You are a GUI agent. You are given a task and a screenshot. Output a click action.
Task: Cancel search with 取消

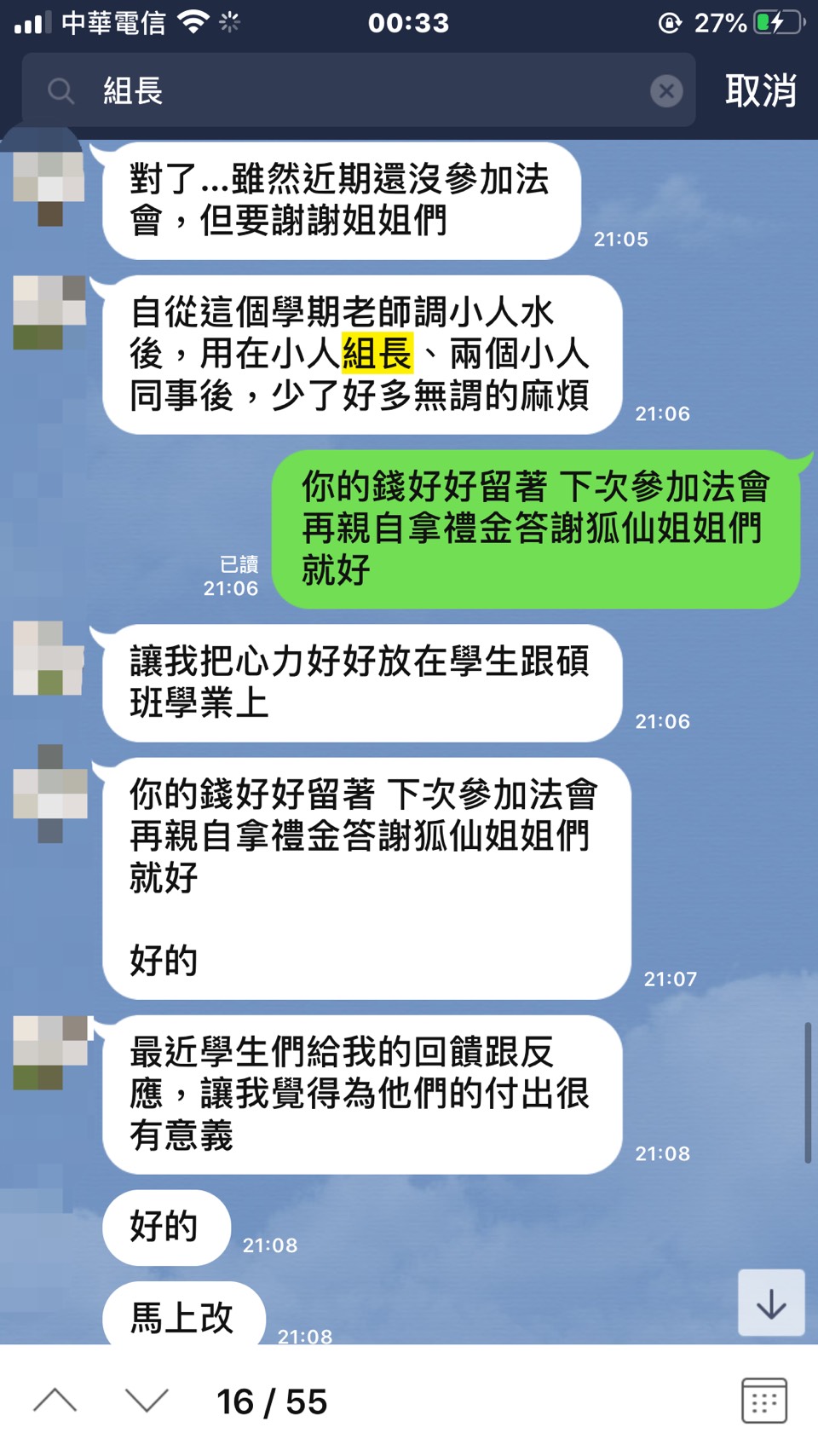tap(760, 90)
